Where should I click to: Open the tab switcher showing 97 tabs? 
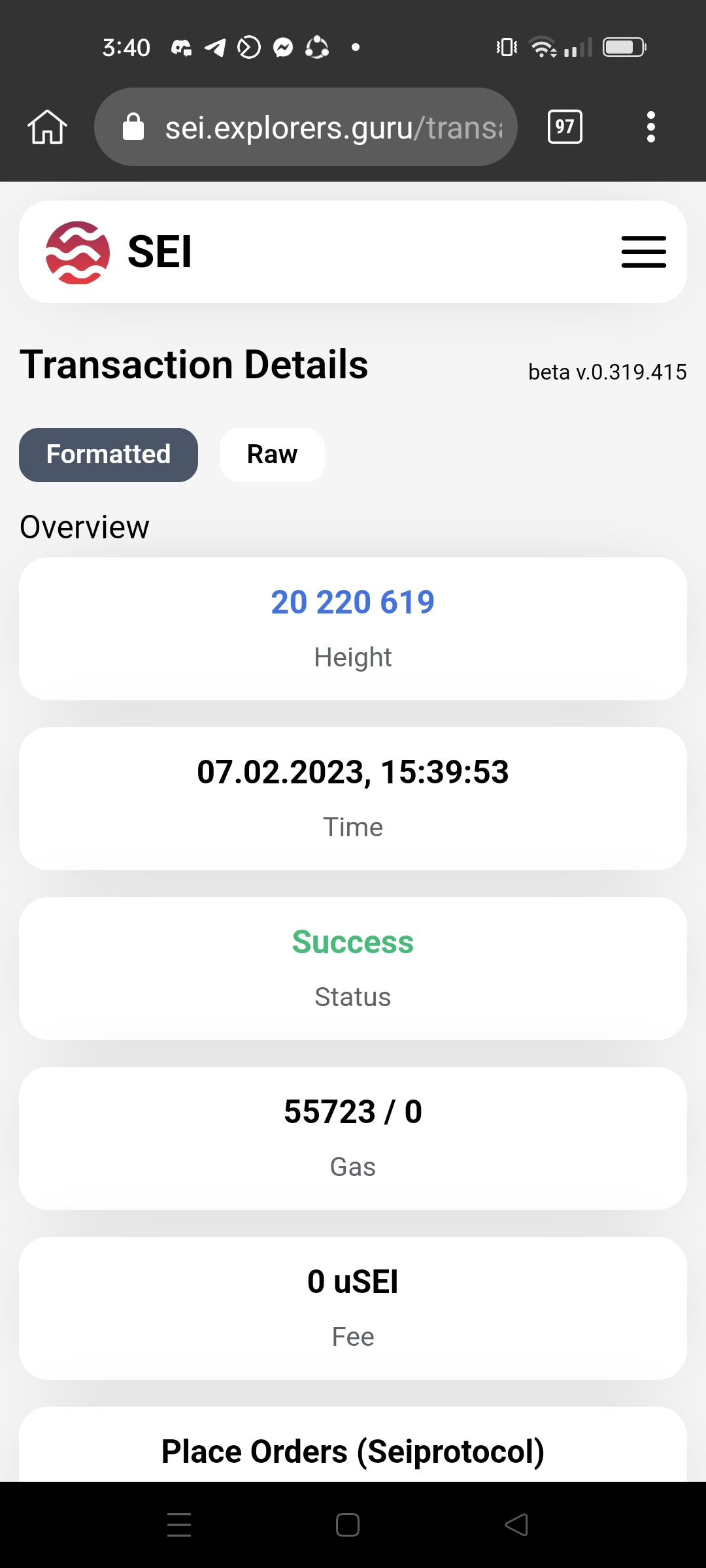565,127
